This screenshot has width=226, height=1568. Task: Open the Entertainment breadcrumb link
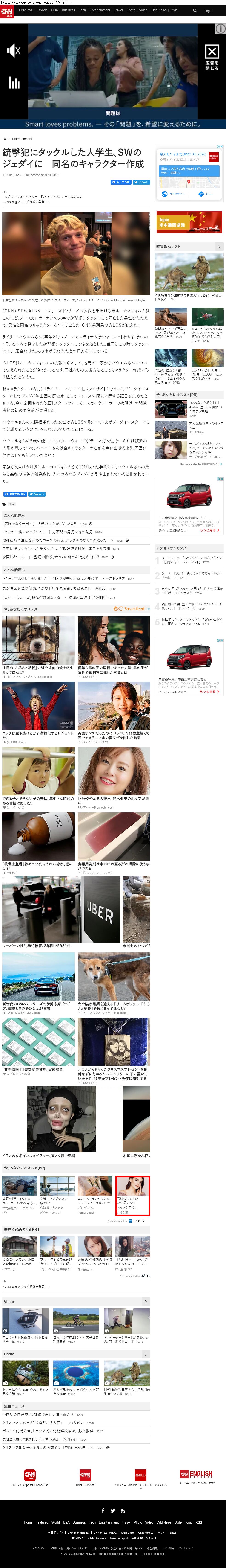(x=22, y=139)
